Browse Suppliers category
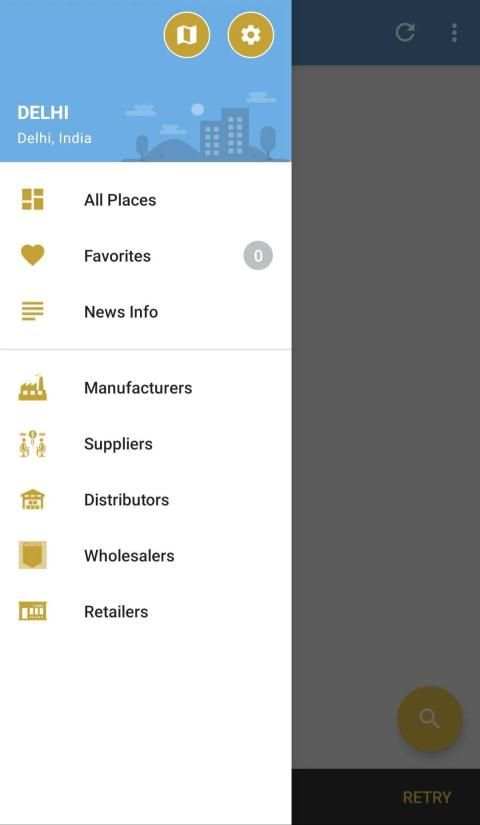Screen dimensions: 480x825 pos(146,444)
